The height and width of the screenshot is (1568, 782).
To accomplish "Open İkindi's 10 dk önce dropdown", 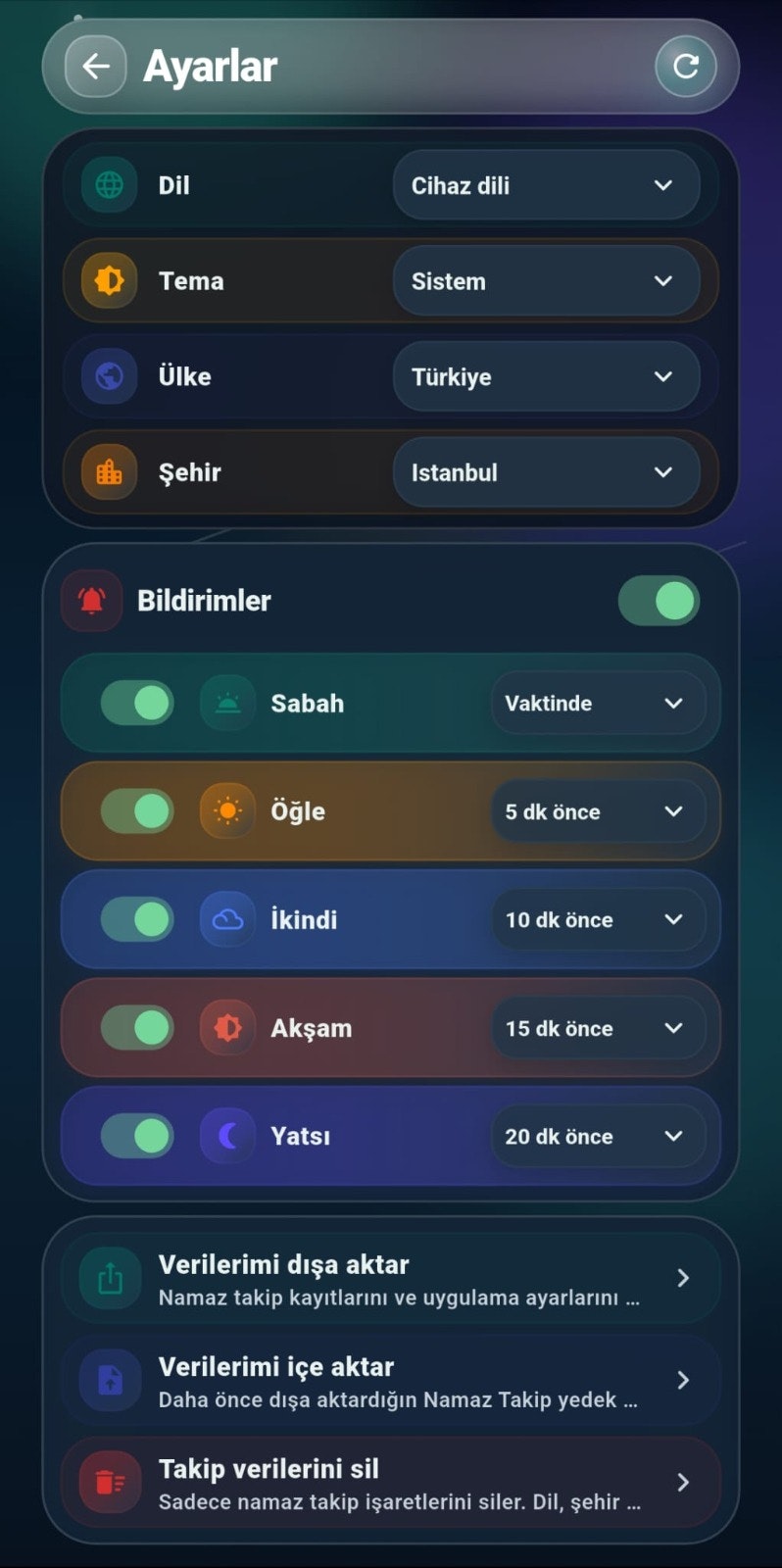I will (598, 919).
